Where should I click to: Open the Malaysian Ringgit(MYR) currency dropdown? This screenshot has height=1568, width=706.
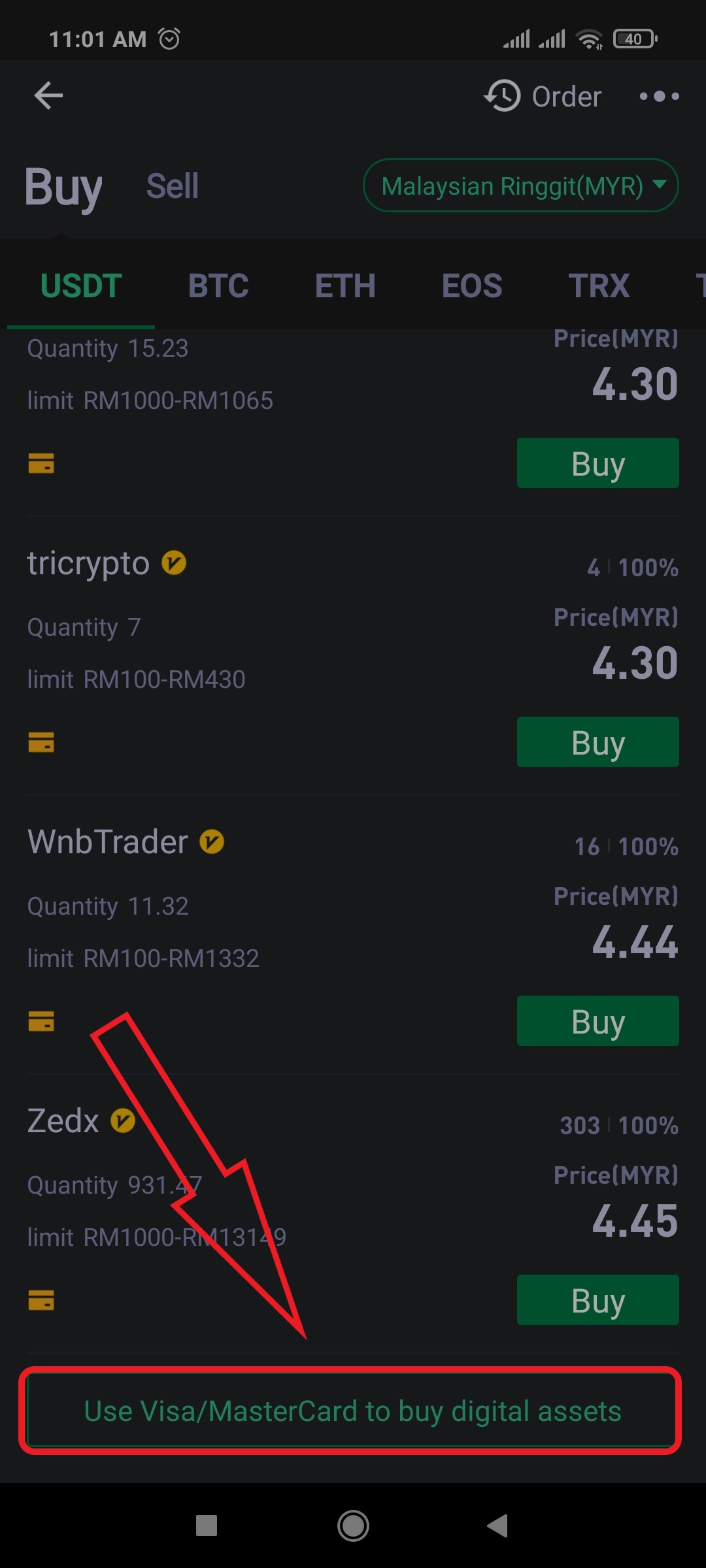click(x=521, y=186)
